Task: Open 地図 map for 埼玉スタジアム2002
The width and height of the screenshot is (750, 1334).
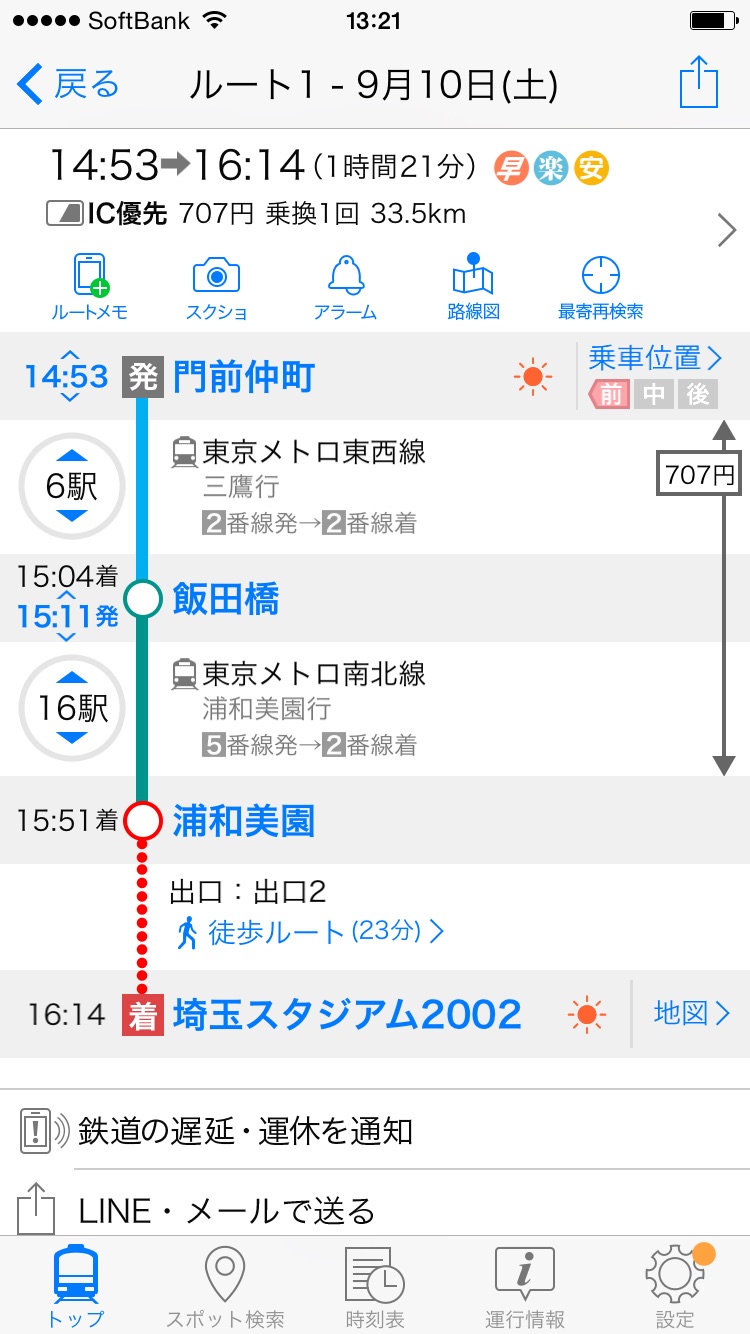Action: click(692, 1013)
